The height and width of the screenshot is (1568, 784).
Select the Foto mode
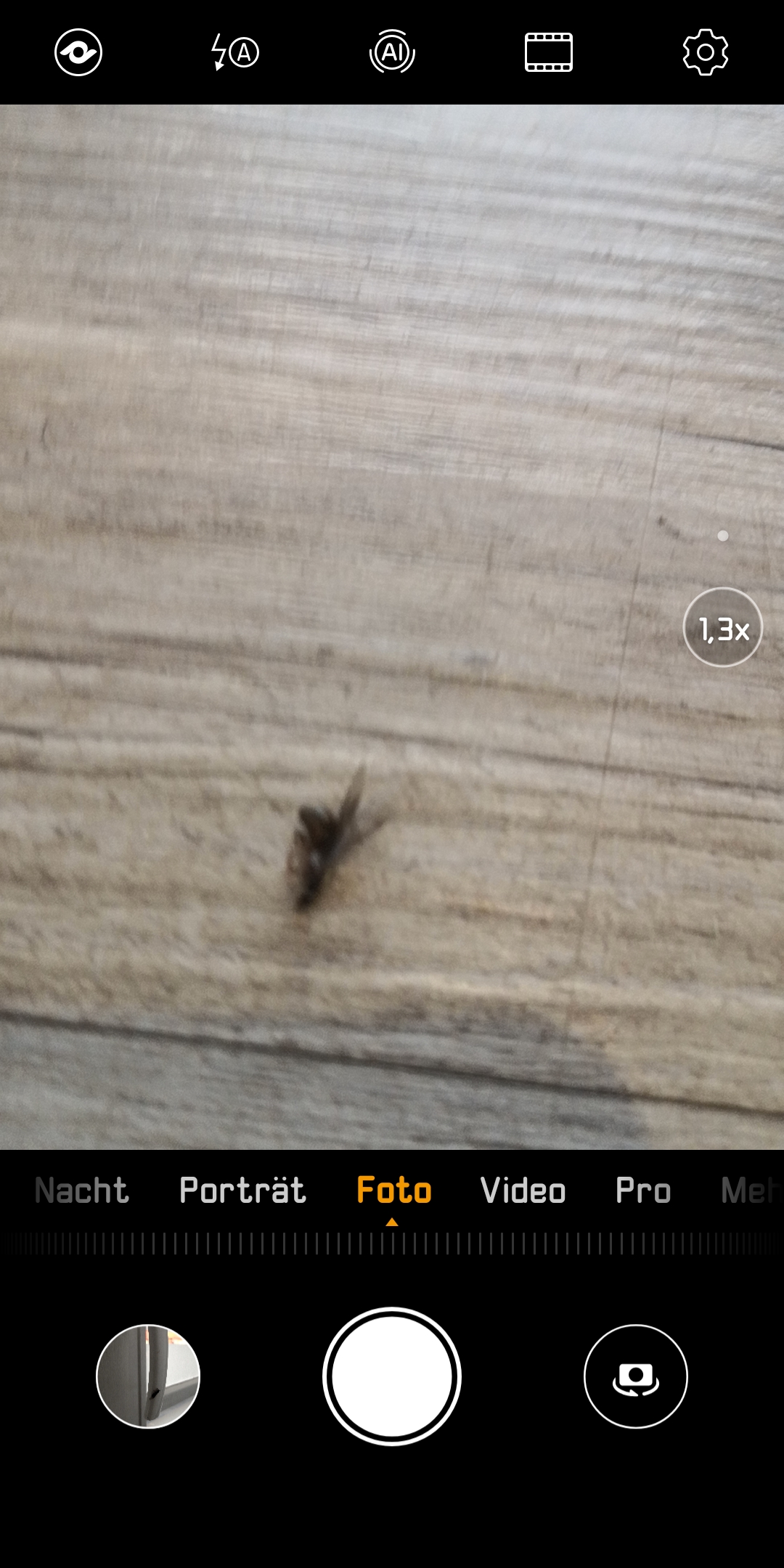pos(393,1191)
